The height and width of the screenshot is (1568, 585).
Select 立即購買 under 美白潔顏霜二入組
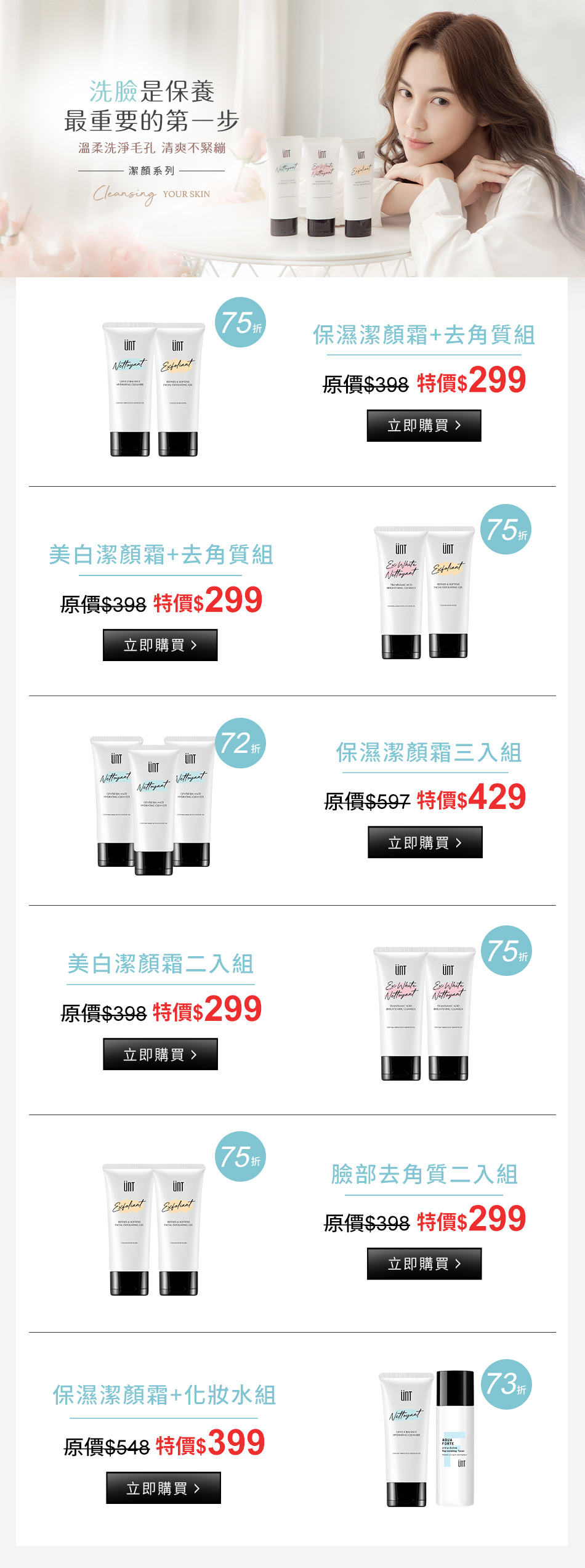(160, 1054)
